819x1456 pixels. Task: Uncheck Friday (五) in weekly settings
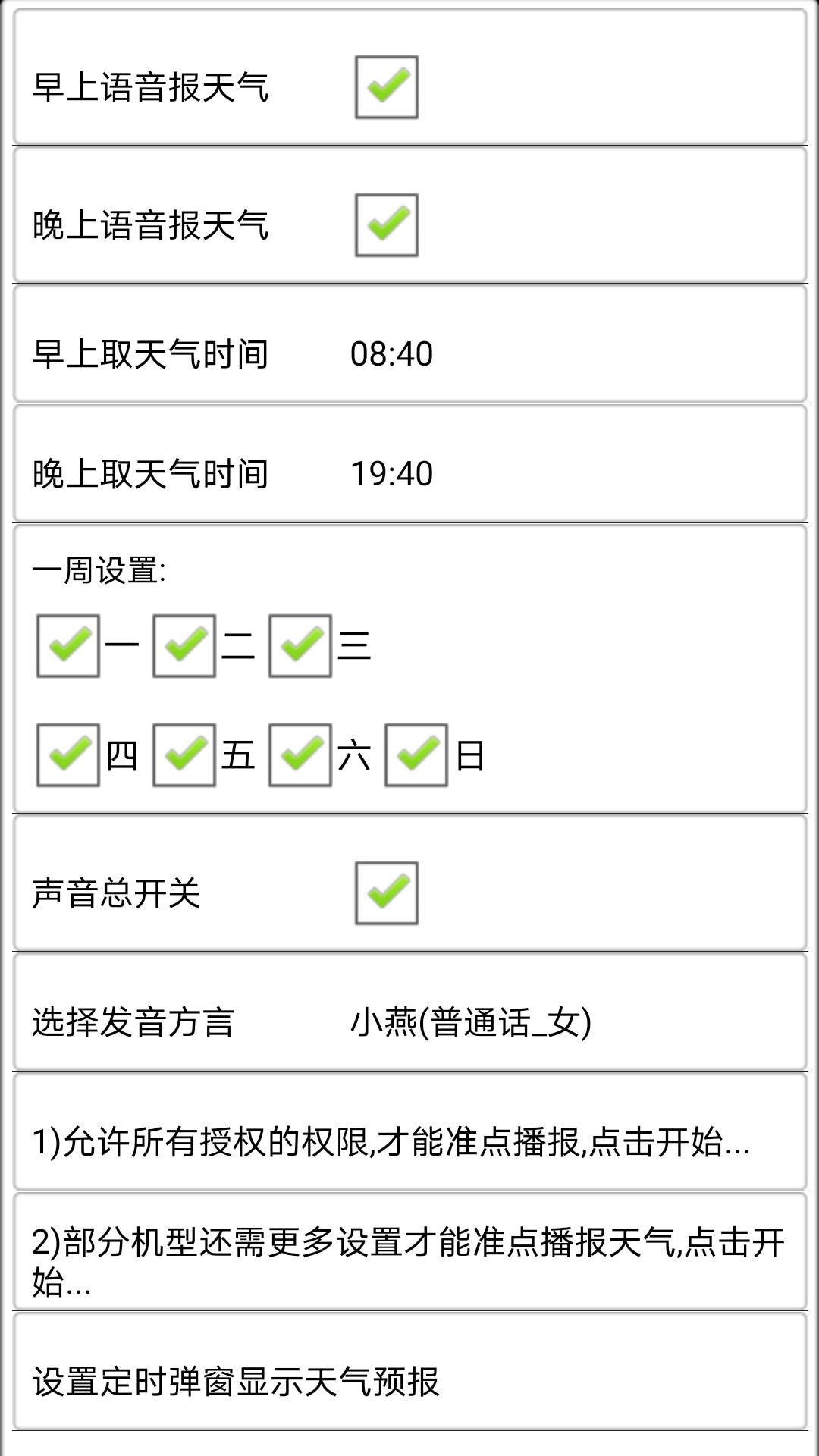[x=184, y=755]
